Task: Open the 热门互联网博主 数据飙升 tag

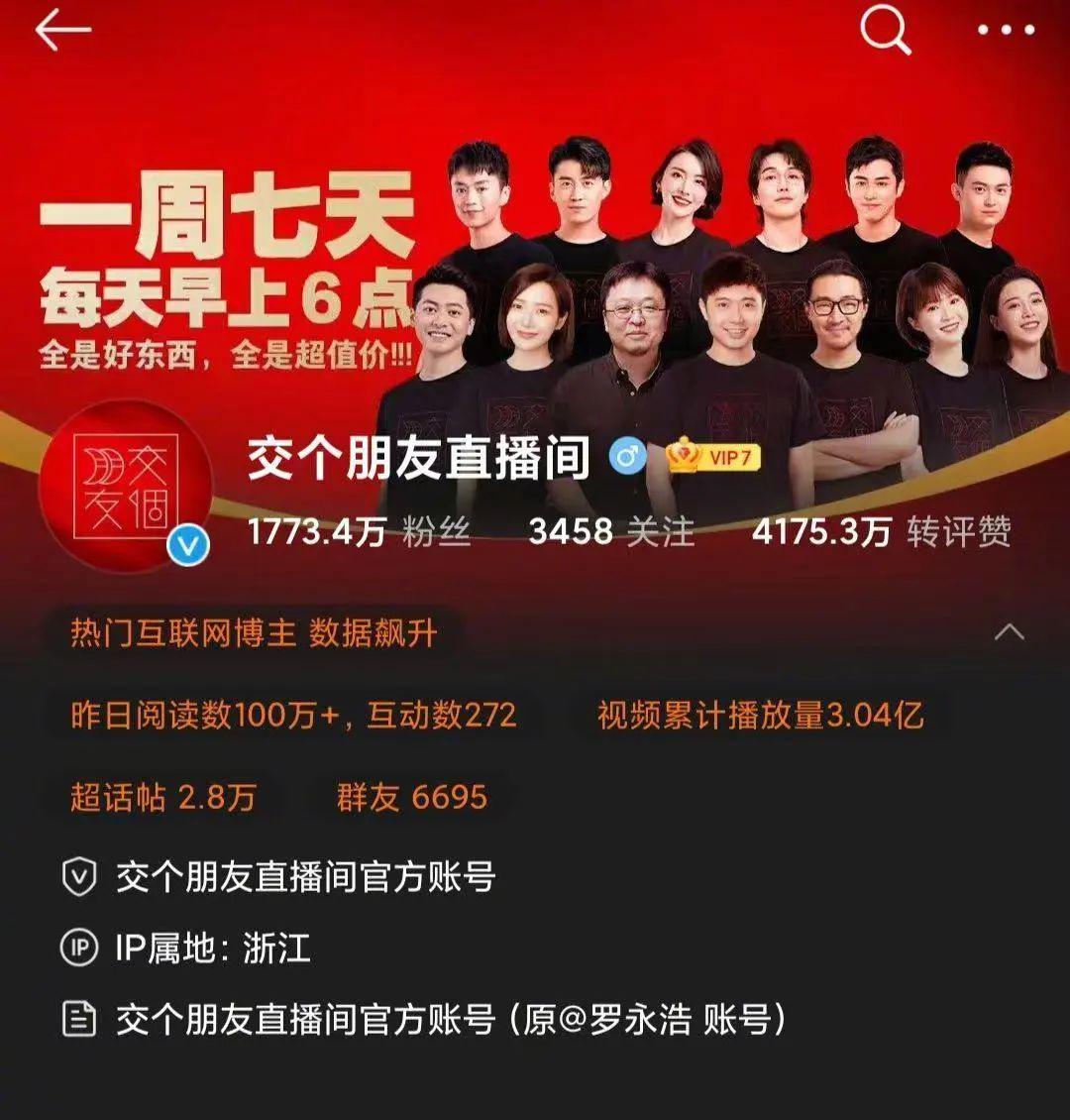Action: click(x=253, y=633)
